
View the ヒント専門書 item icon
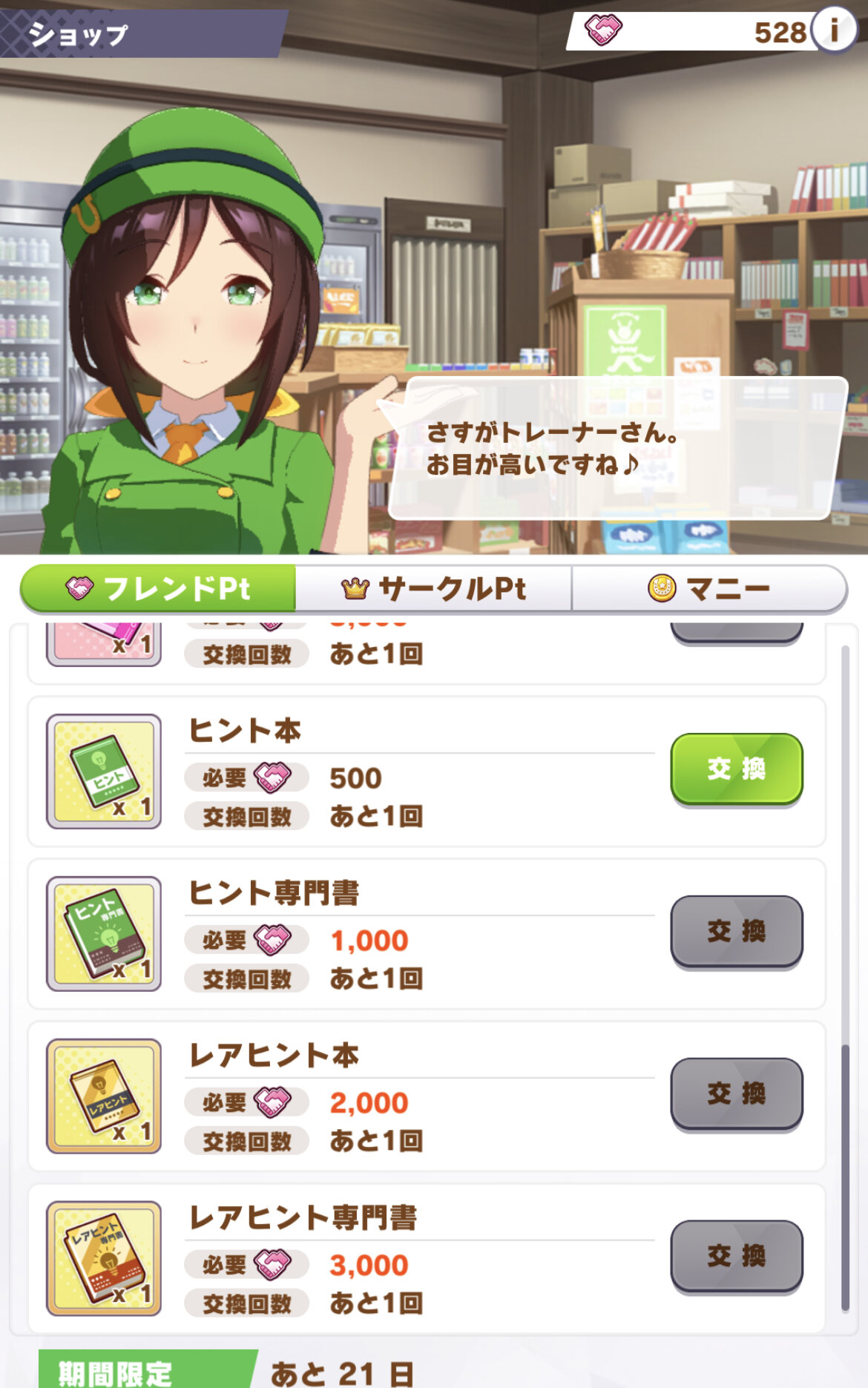tap(104, 934)
